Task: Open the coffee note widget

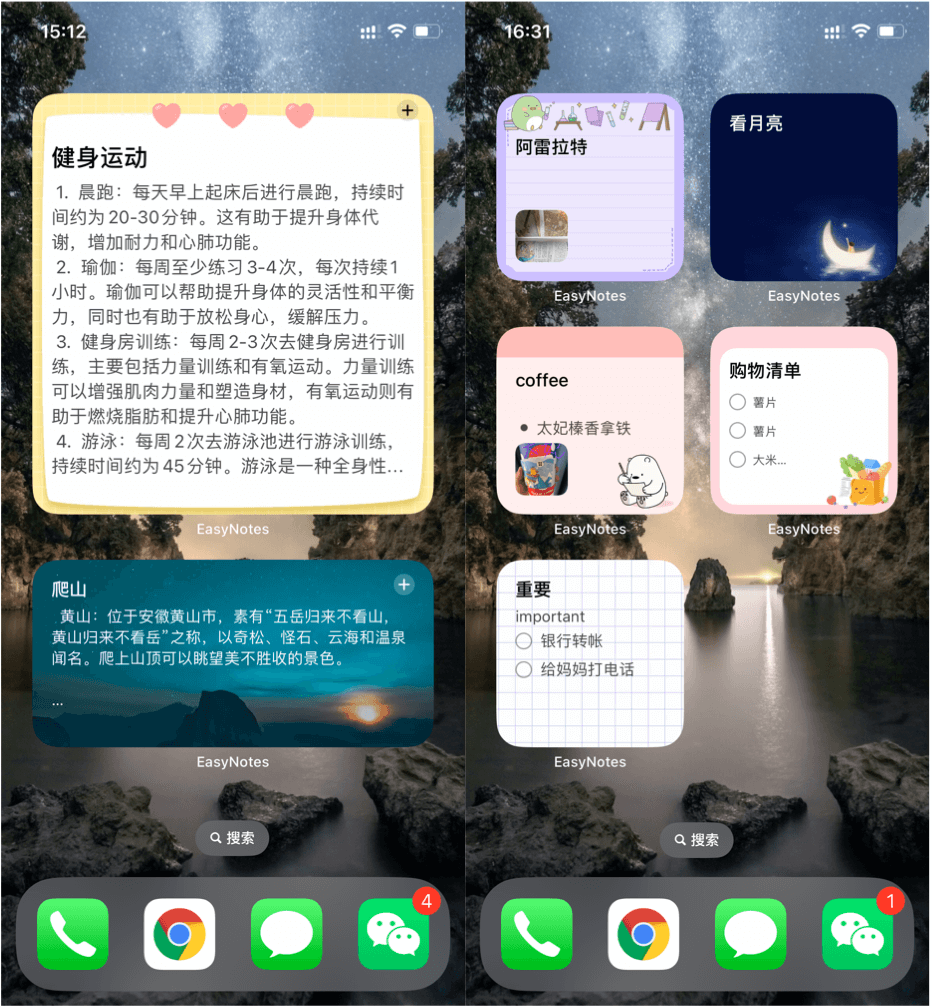Action: pos(590,420)
